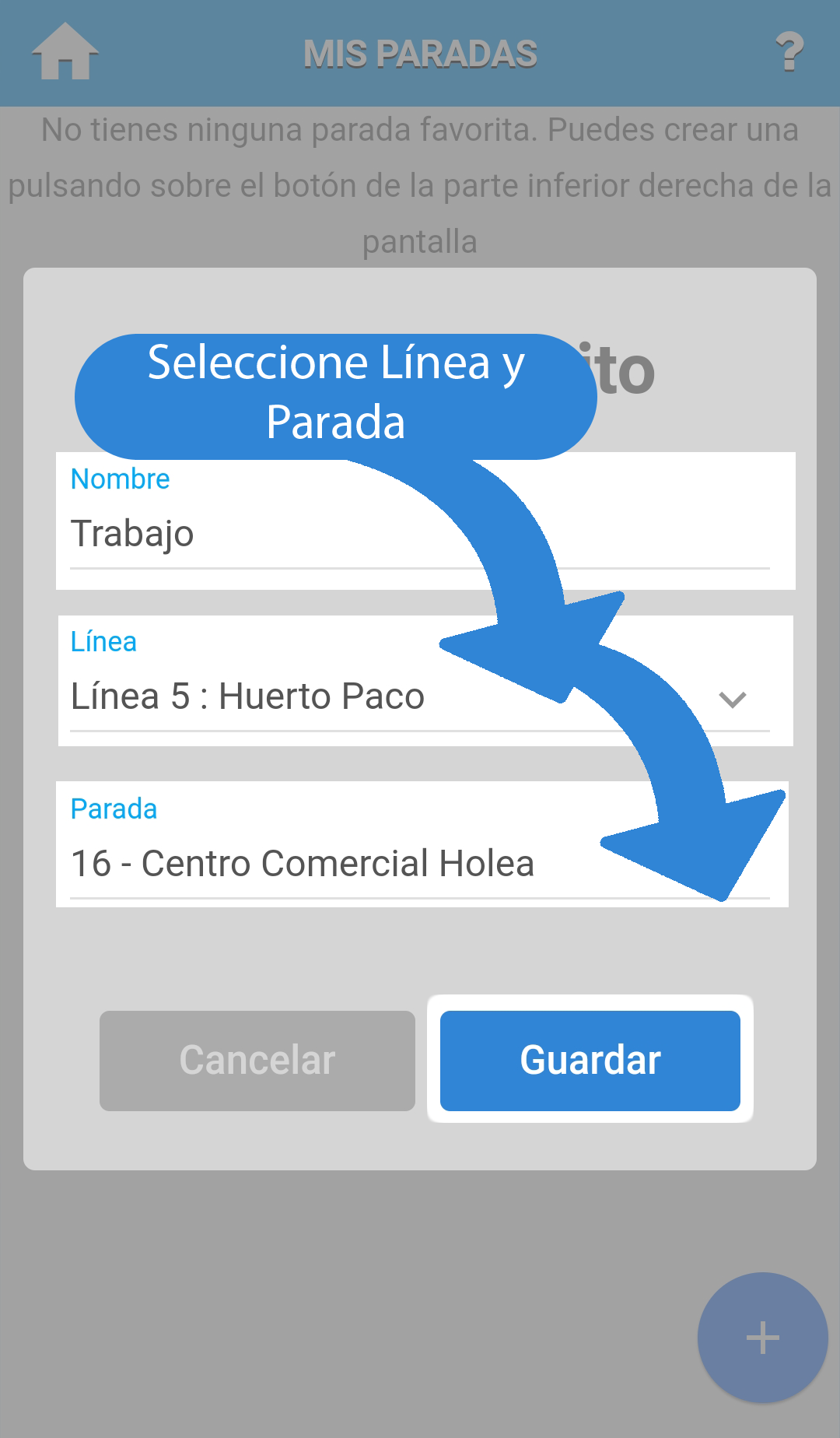Open the help question mark

(789, 52)
